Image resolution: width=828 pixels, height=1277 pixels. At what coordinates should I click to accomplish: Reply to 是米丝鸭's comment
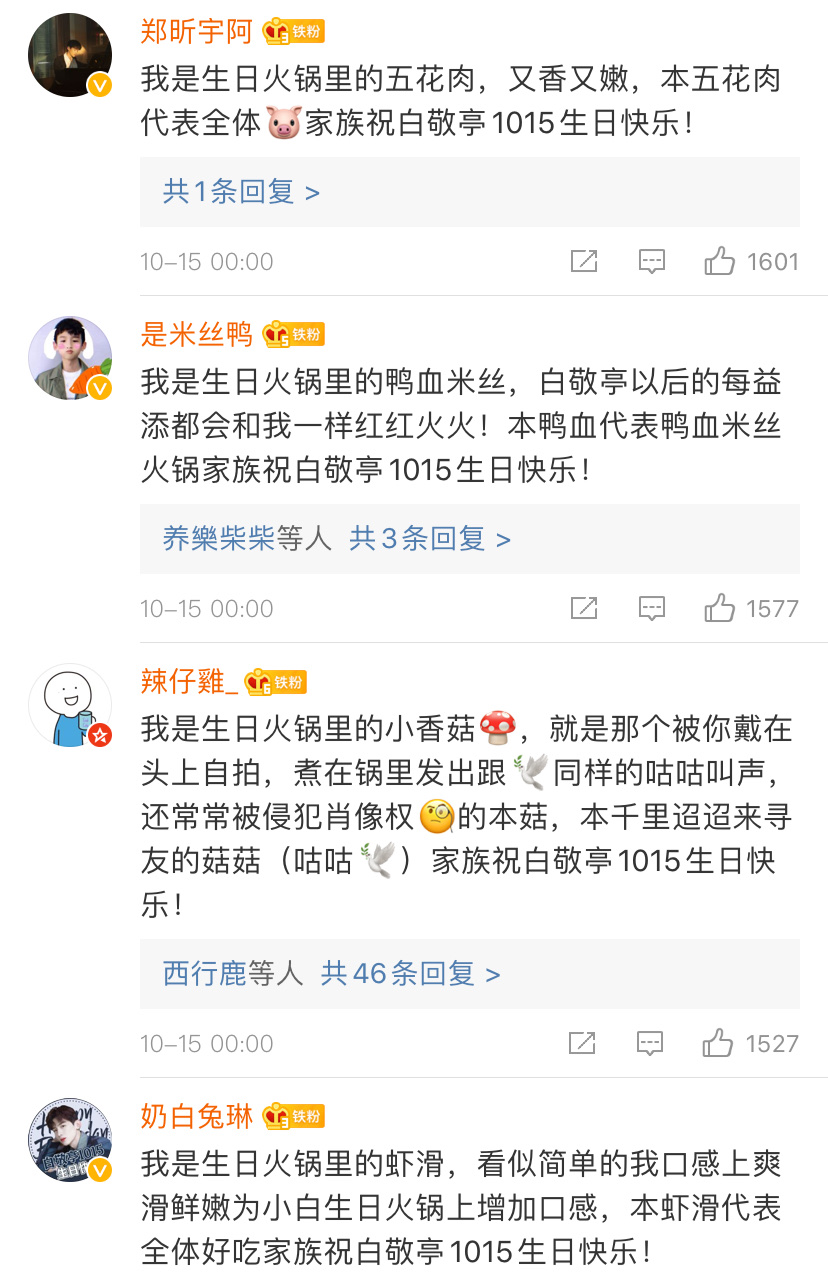[652, 608]
